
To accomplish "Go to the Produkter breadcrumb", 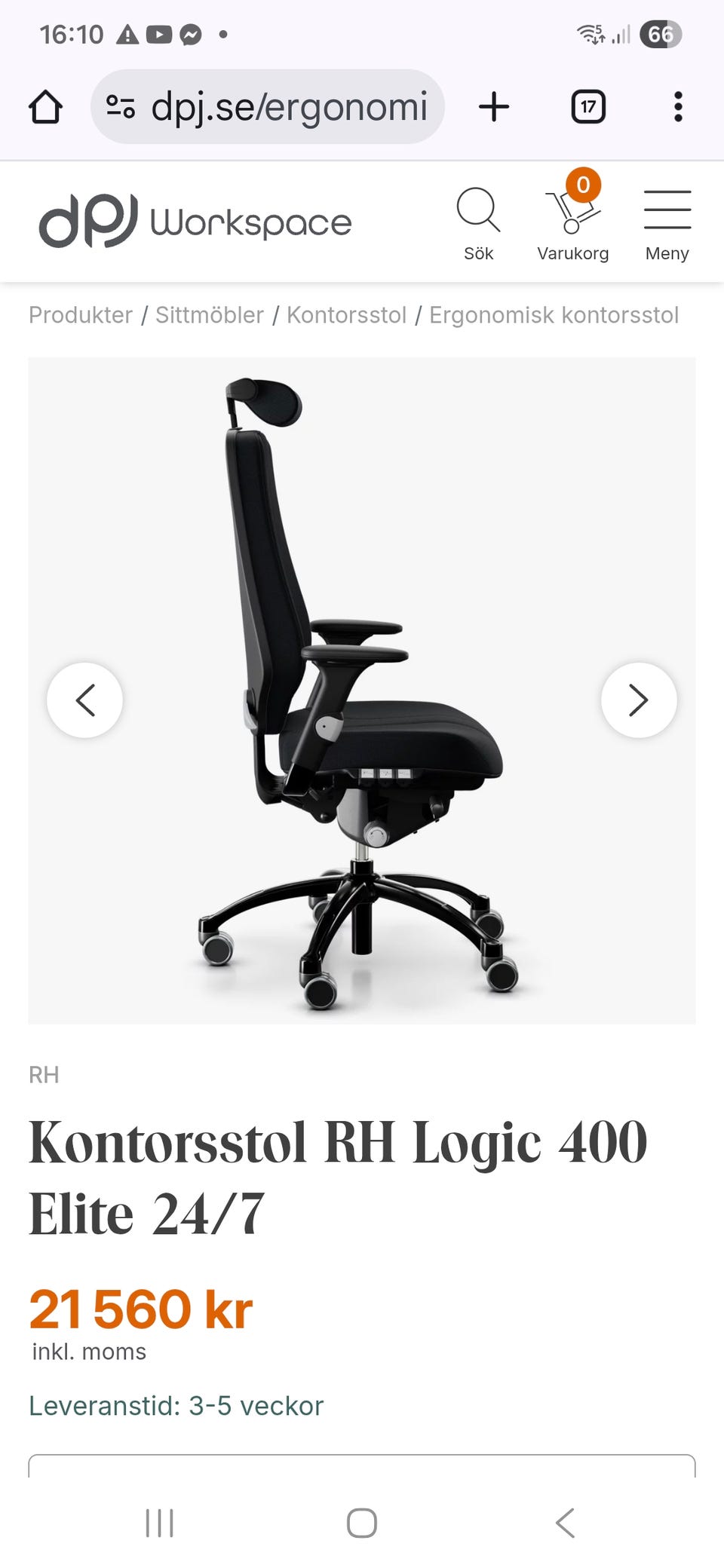I will [x=81, y=315].
